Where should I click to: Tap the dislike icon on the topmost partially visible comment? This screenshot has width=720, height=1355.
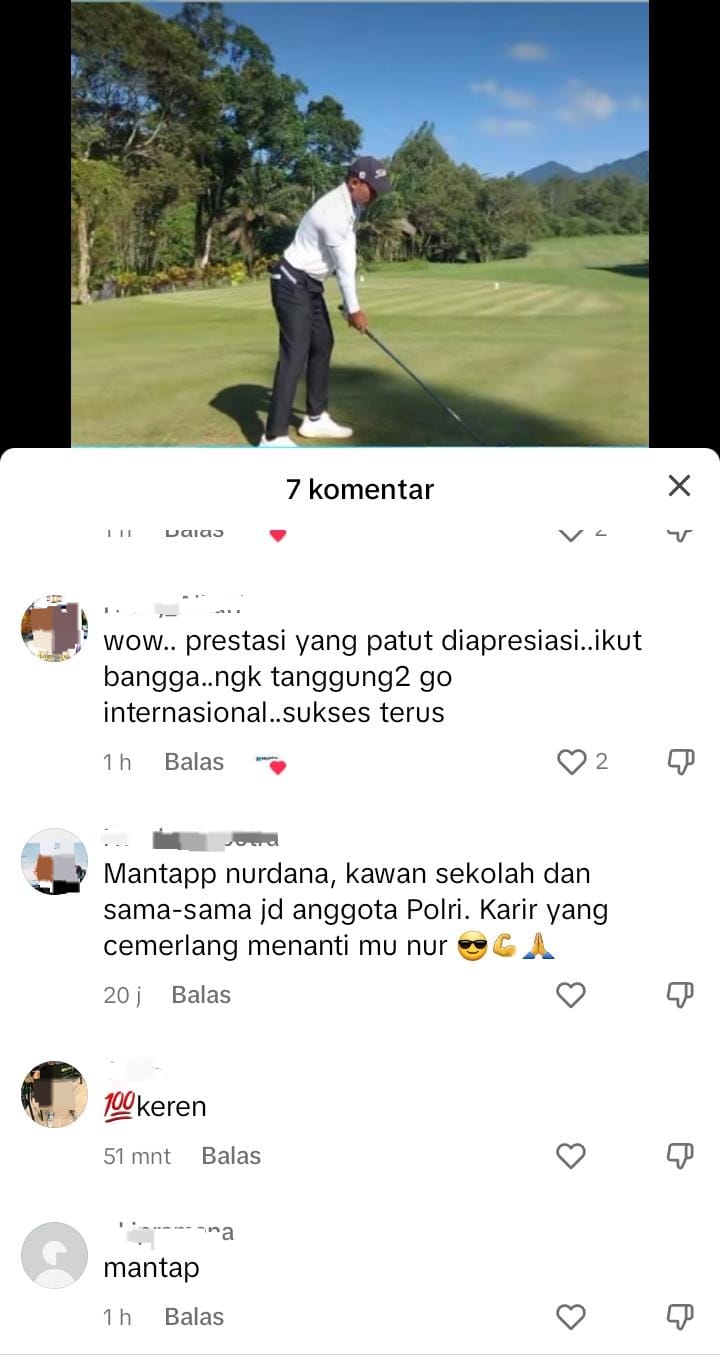[x=680, y=533]
